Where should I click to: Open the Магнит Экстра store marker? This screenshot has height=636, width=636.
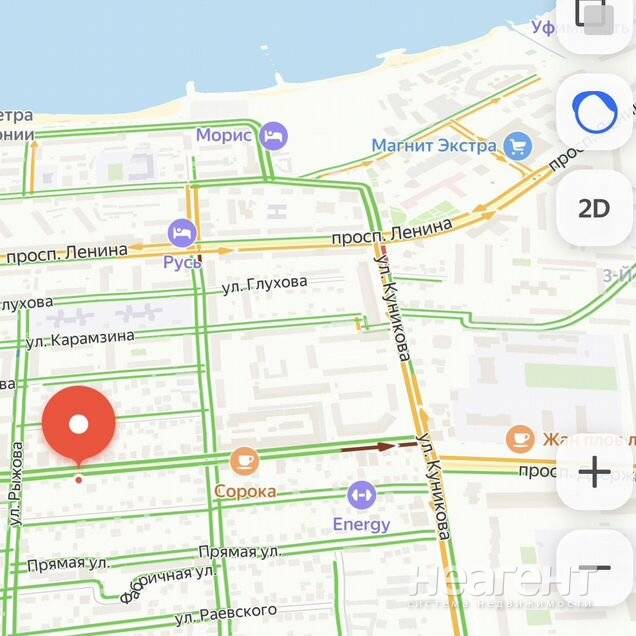[517, 146]
